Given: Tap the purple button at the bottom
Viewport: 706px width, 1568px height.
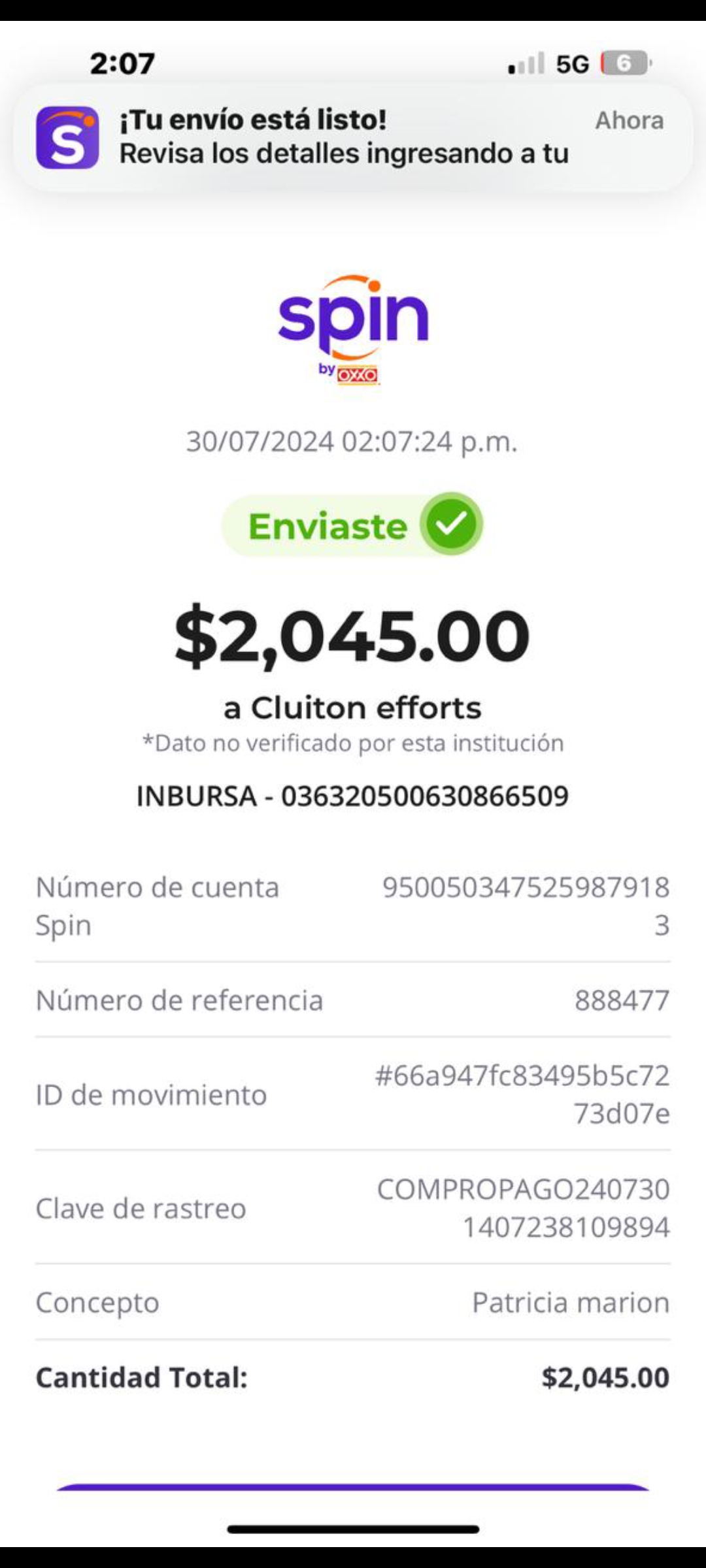Looking at the screenshot, I should (353, 1486).
